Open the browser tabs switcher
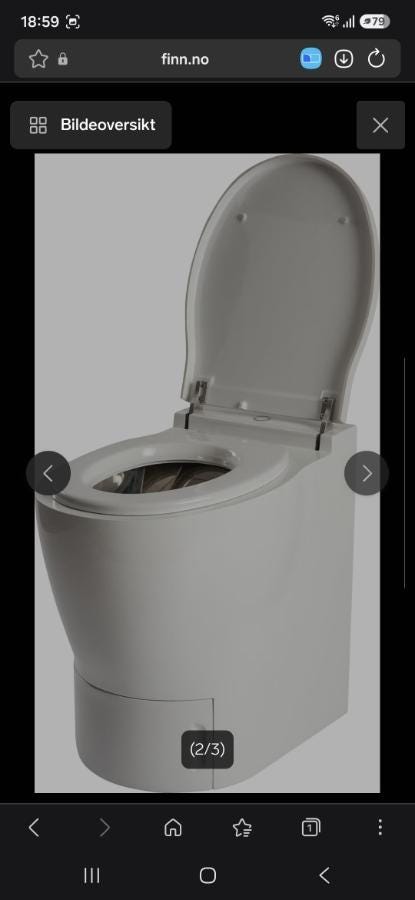 (x=311, y=827)
